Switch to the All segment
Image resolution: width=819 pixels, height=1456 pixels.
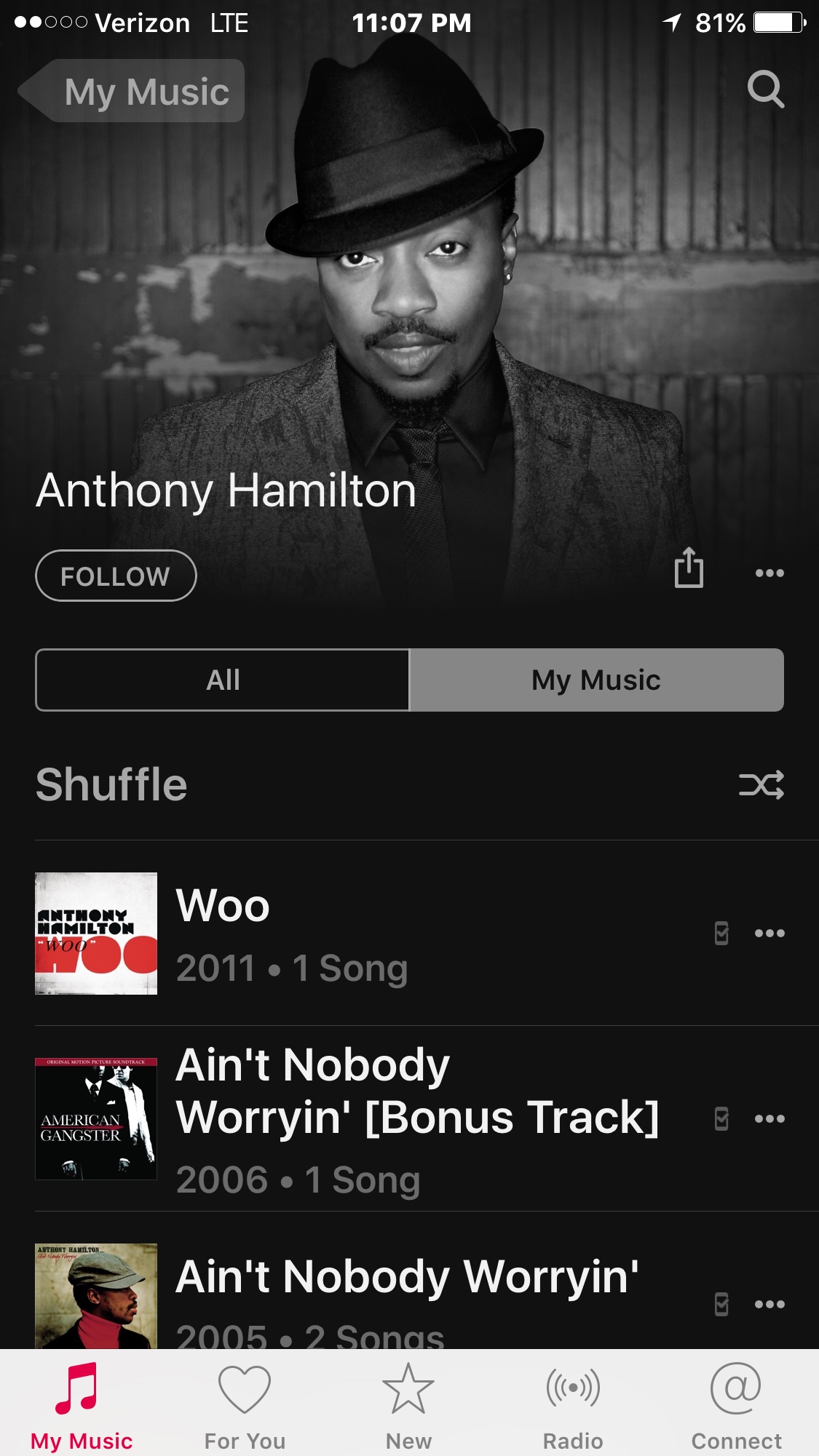pos(223,680)
